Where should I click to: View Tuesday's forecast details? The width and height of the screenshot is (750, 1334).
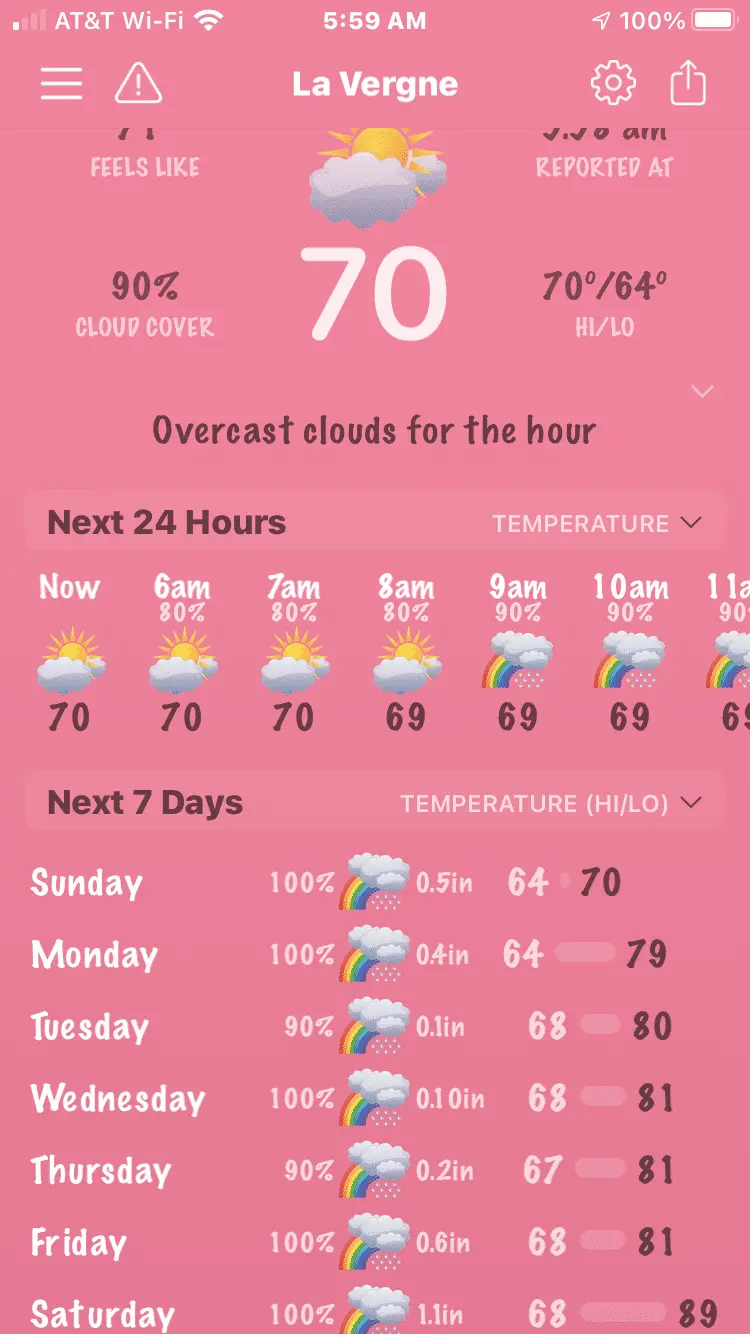pyautogui.click(x=375, y=1026)
